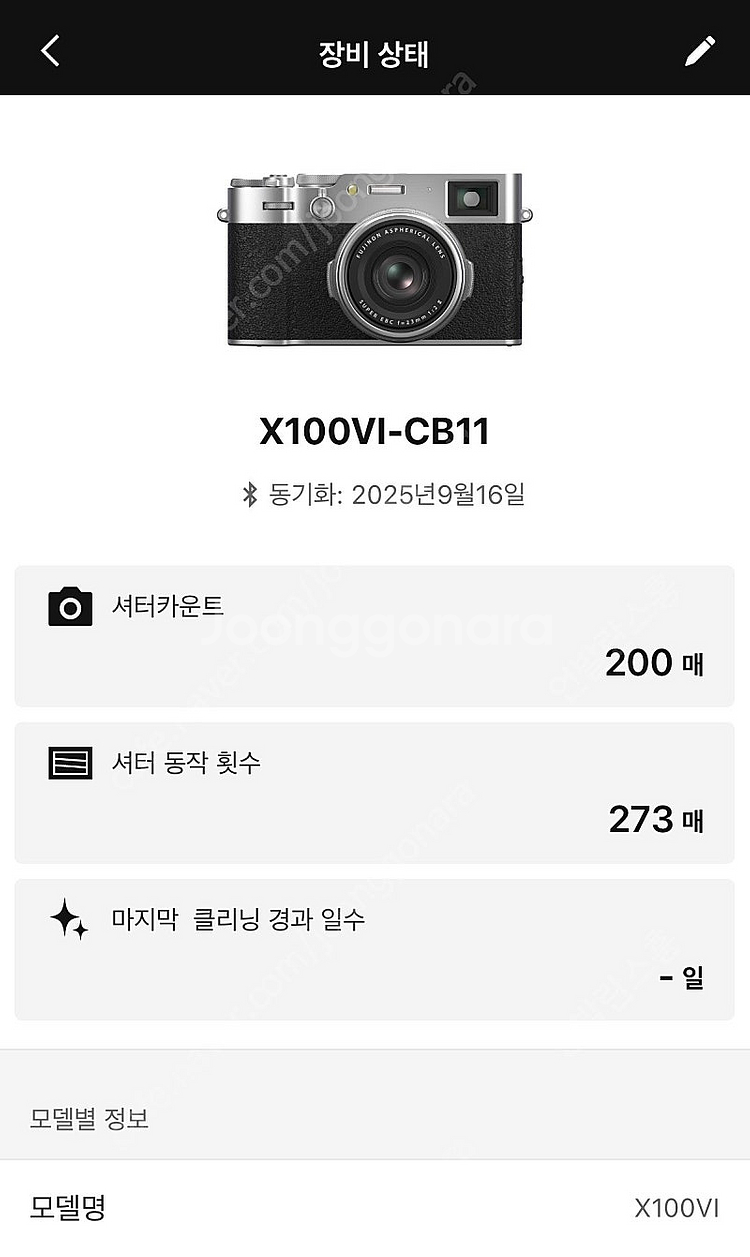The image size is (750, 1257).
Task: Tap the 200 매 shutter count value
Action: tap(655, 663)
